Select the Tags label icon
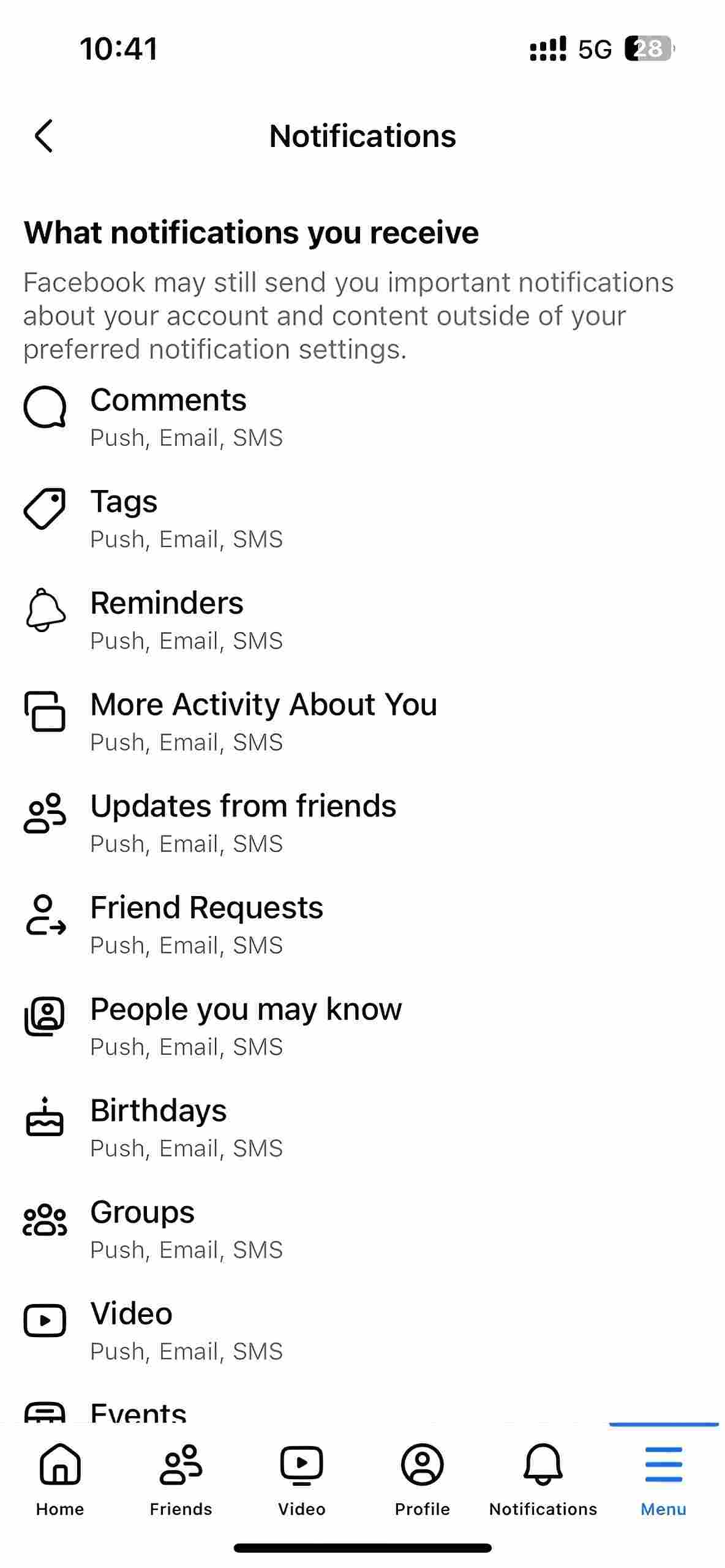Image resolution: width=725 pixels, height=1568 pixels. click(x=44, y=508)
